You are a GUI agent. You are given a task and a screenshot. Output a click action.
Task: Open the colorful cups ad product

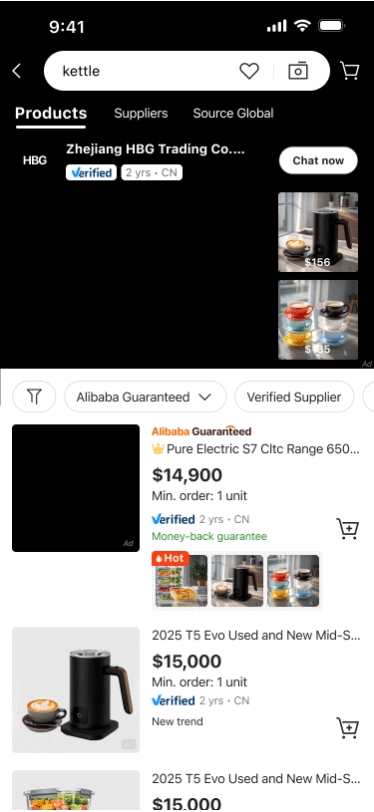318,320
